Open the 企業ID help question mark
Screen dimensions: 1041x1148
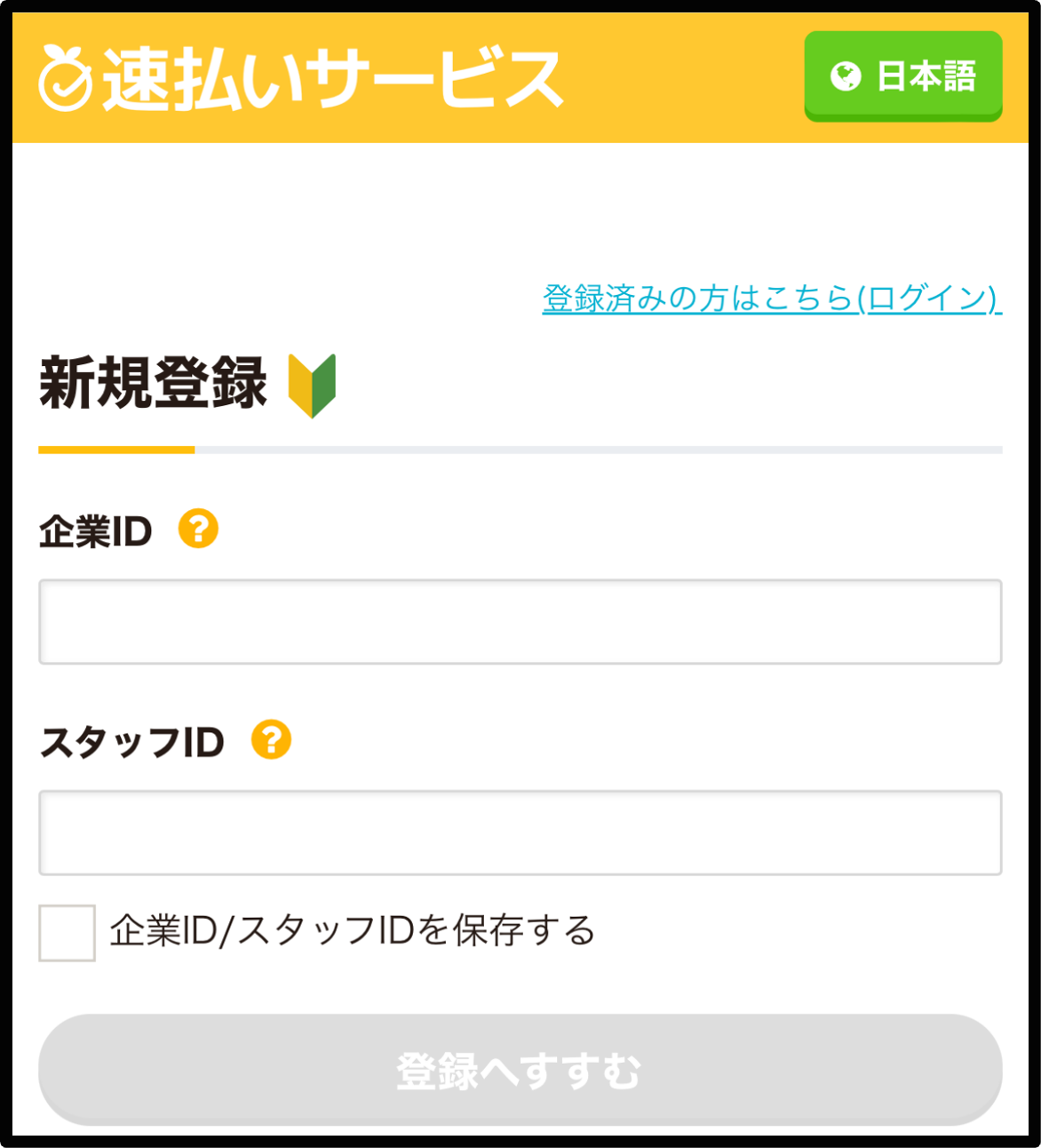(199, 530)
